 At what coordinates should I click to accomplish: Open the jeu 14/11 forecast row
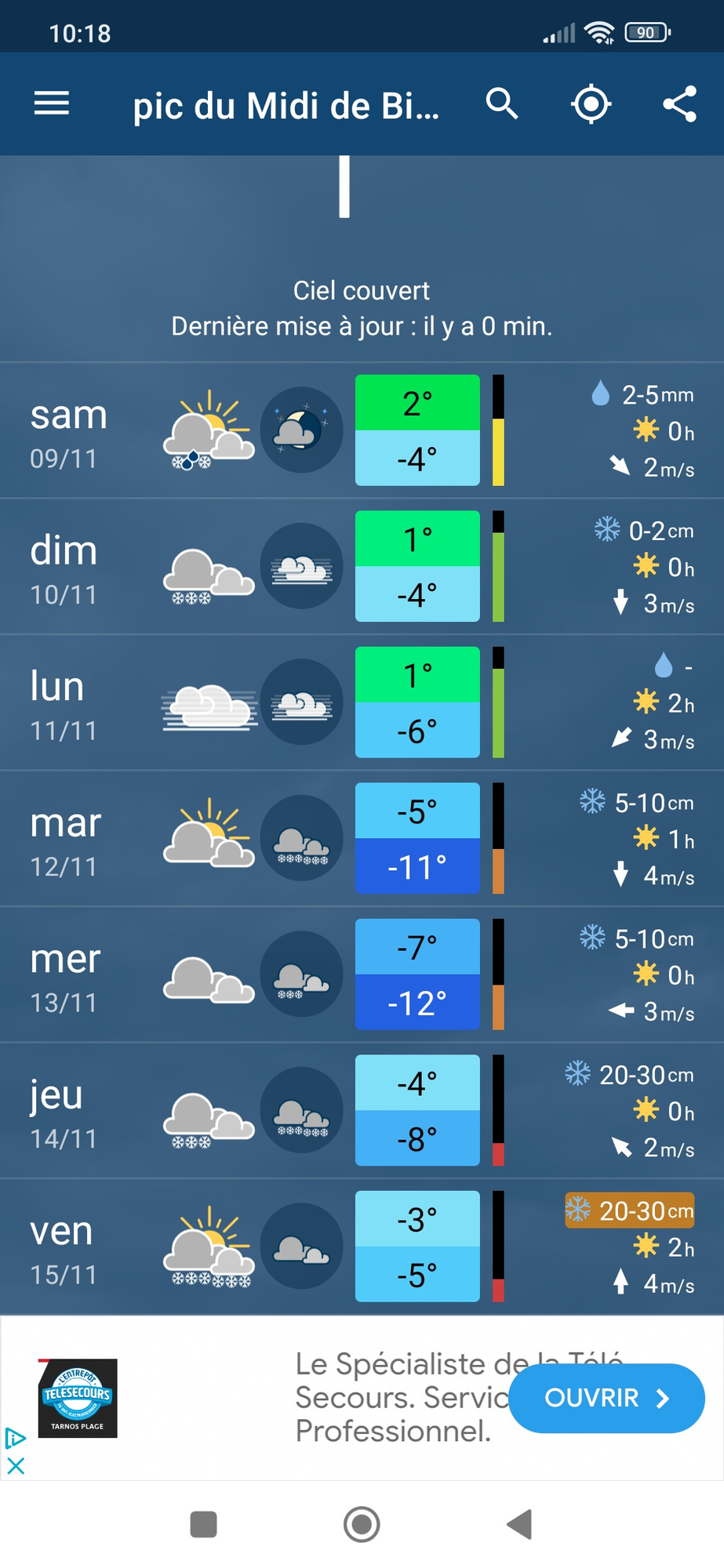[362, 1111]
